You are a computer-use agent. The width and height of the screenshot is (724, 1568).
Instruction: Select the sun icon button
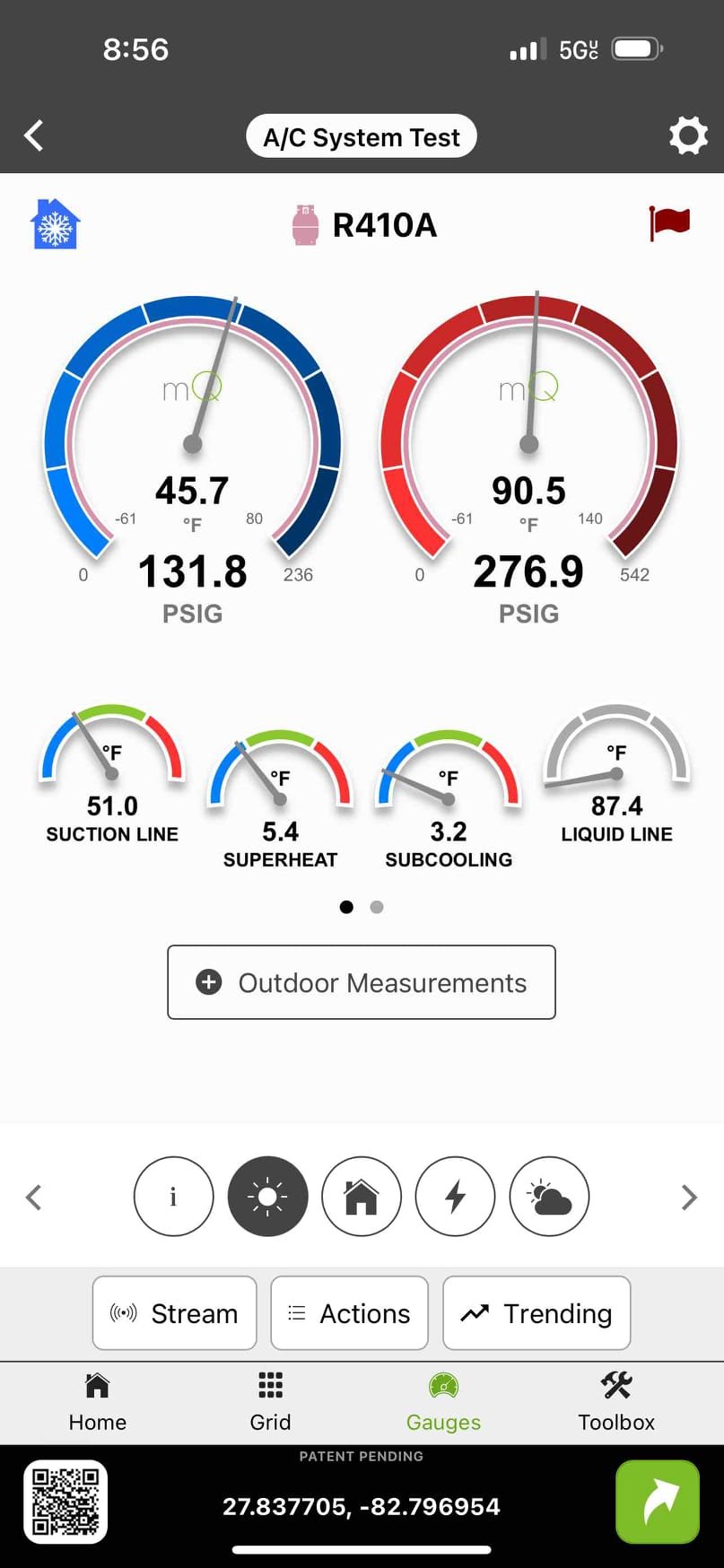(267, 1197)
